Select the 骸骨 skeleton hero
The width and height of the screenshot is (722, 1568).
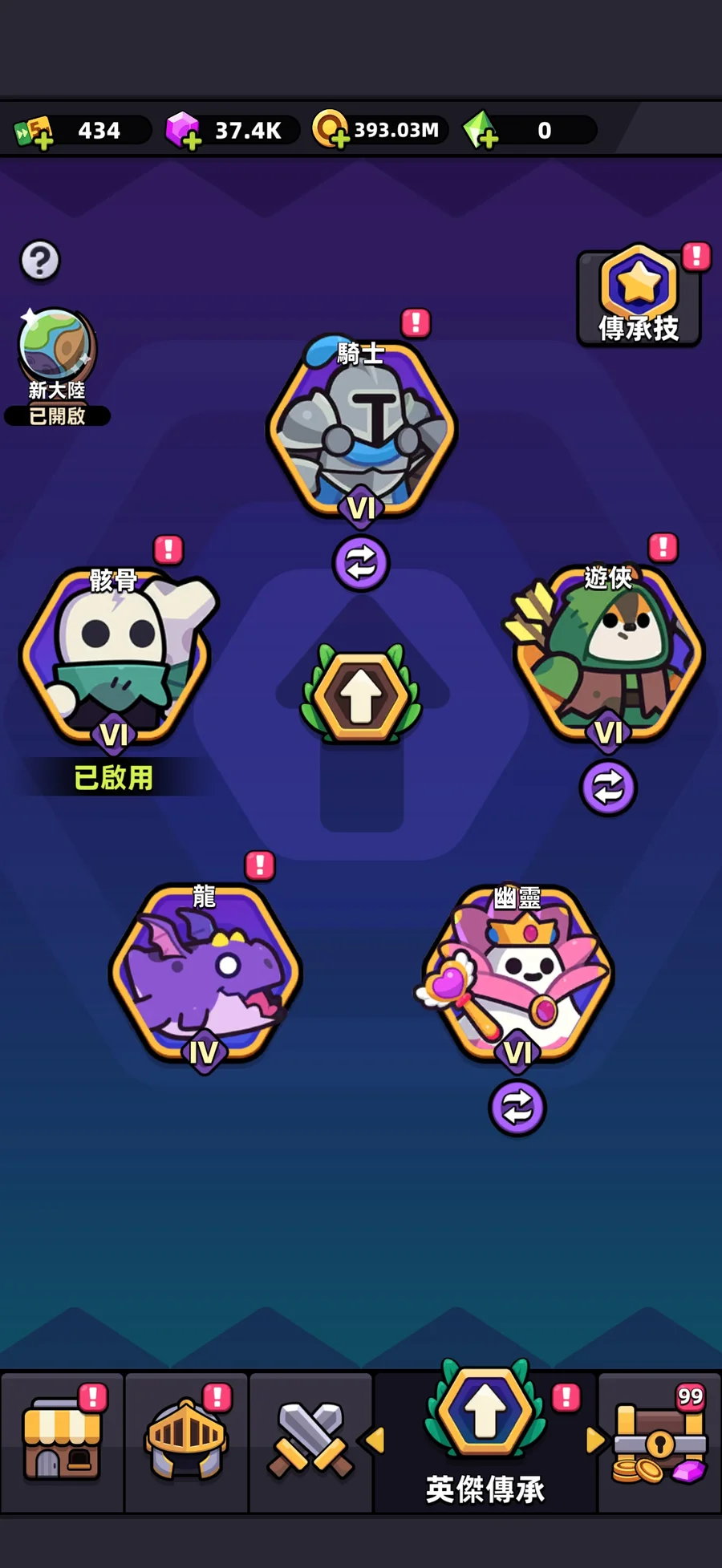pos(115,655)
